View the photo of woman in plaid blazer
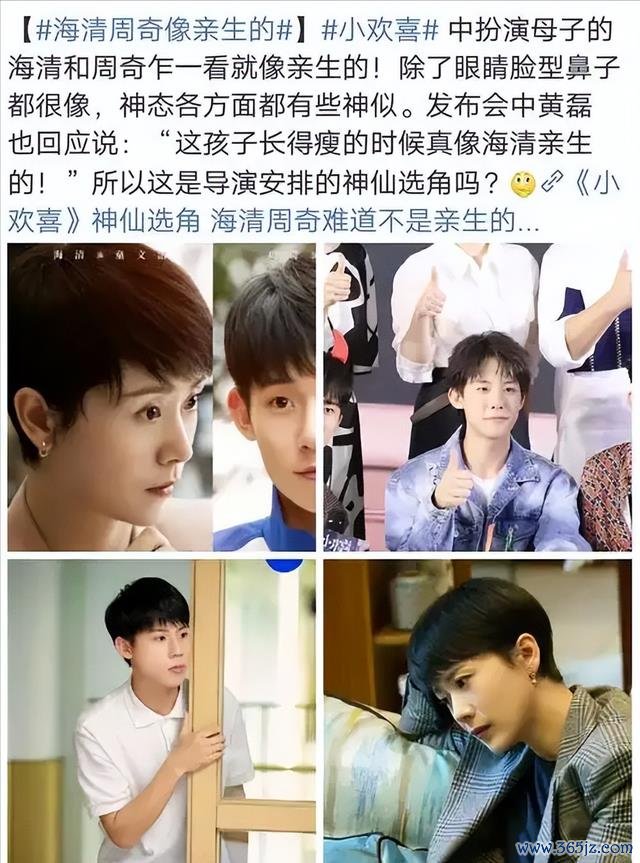 [x=477, y=710]
